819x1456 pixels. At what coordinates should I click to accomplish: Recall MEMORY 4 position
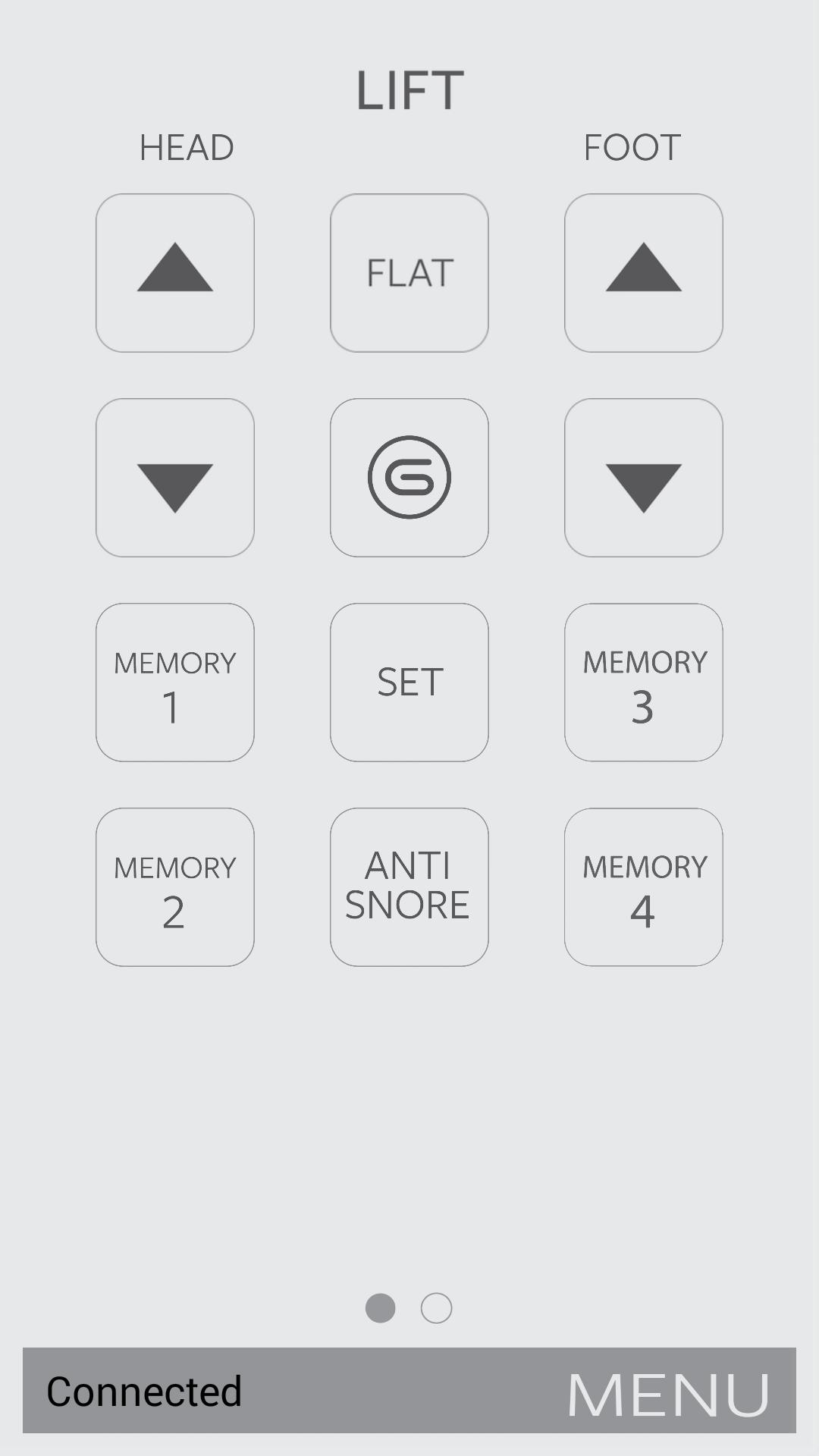pyautogui.click(x=644, y=884)
